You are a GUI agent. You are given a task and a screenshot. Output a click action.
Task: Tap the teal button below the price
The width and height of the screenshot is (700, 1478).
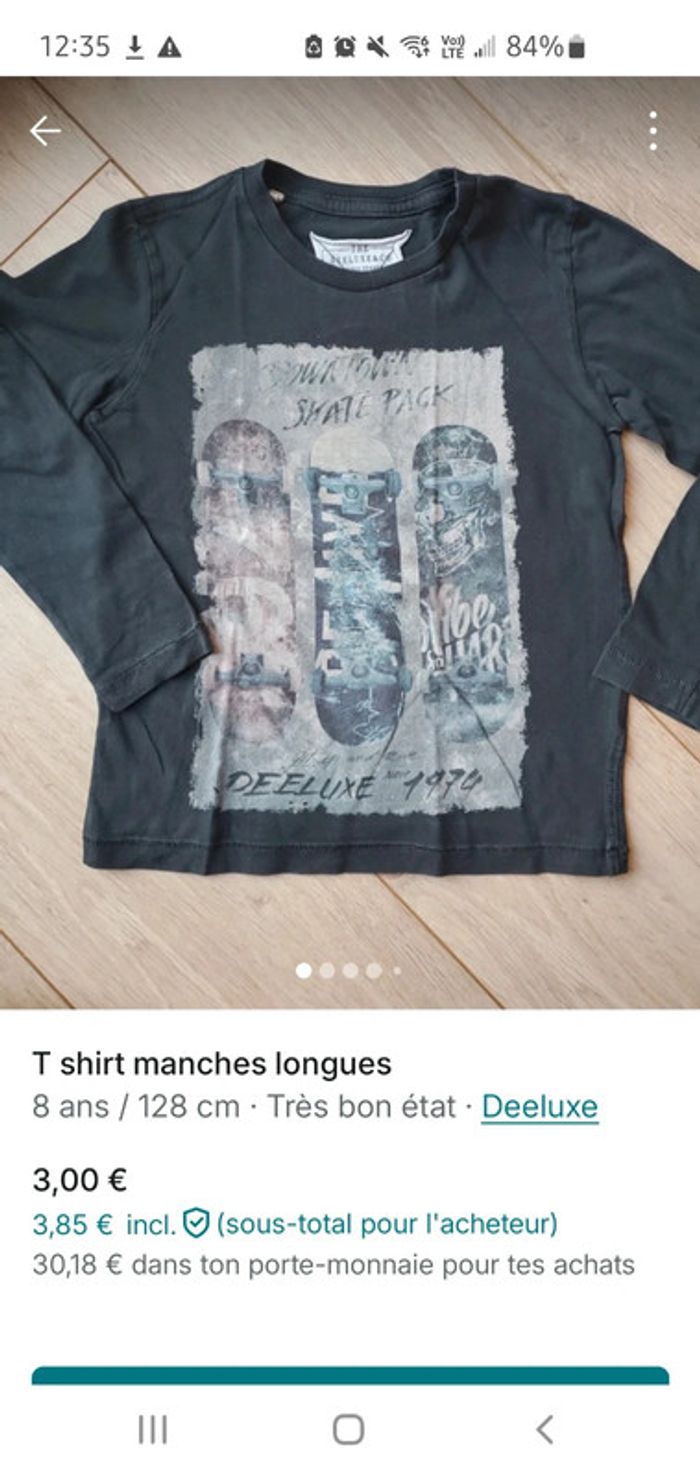pos(350,1375)
